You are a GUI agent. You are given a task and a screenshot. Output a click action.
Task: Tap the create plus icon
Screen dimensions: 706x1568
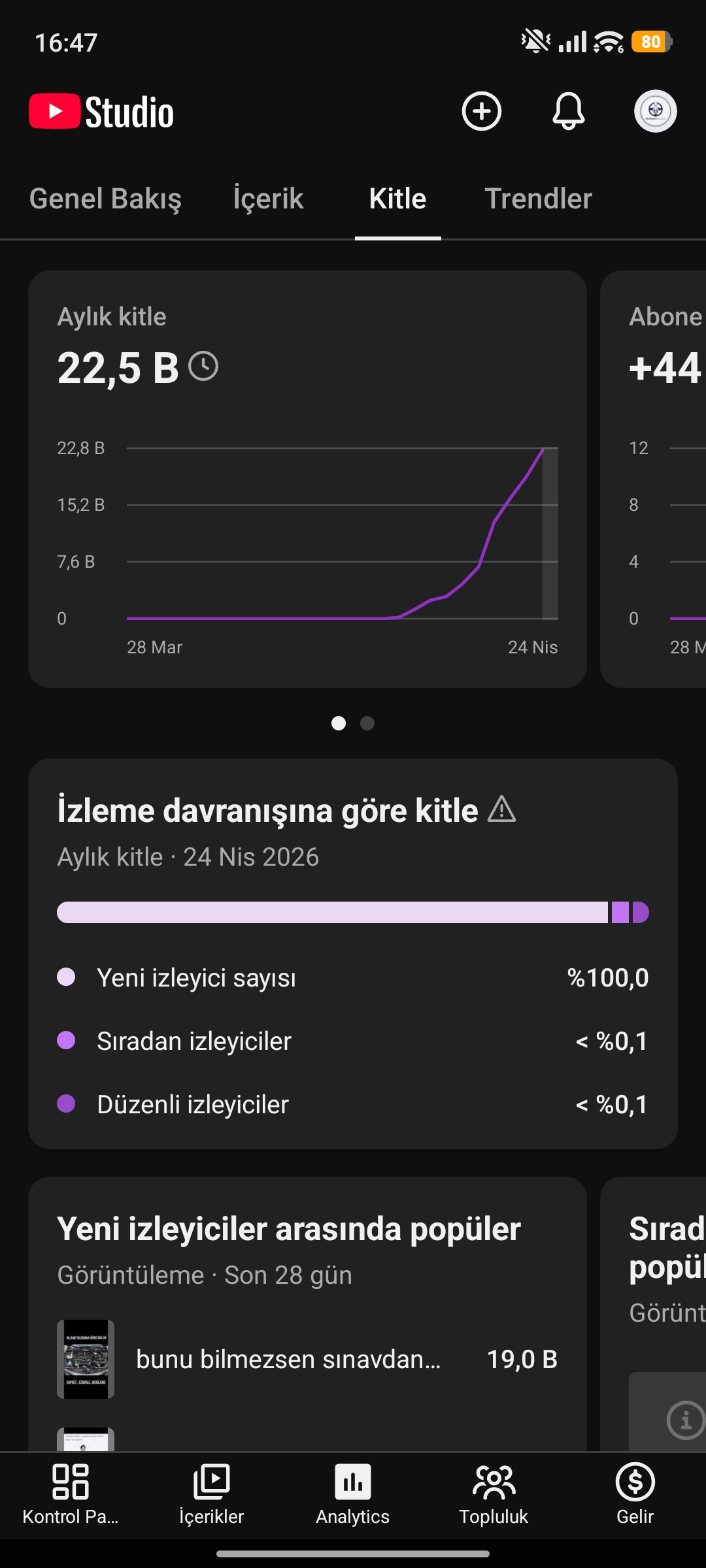(x=481, y=111)
